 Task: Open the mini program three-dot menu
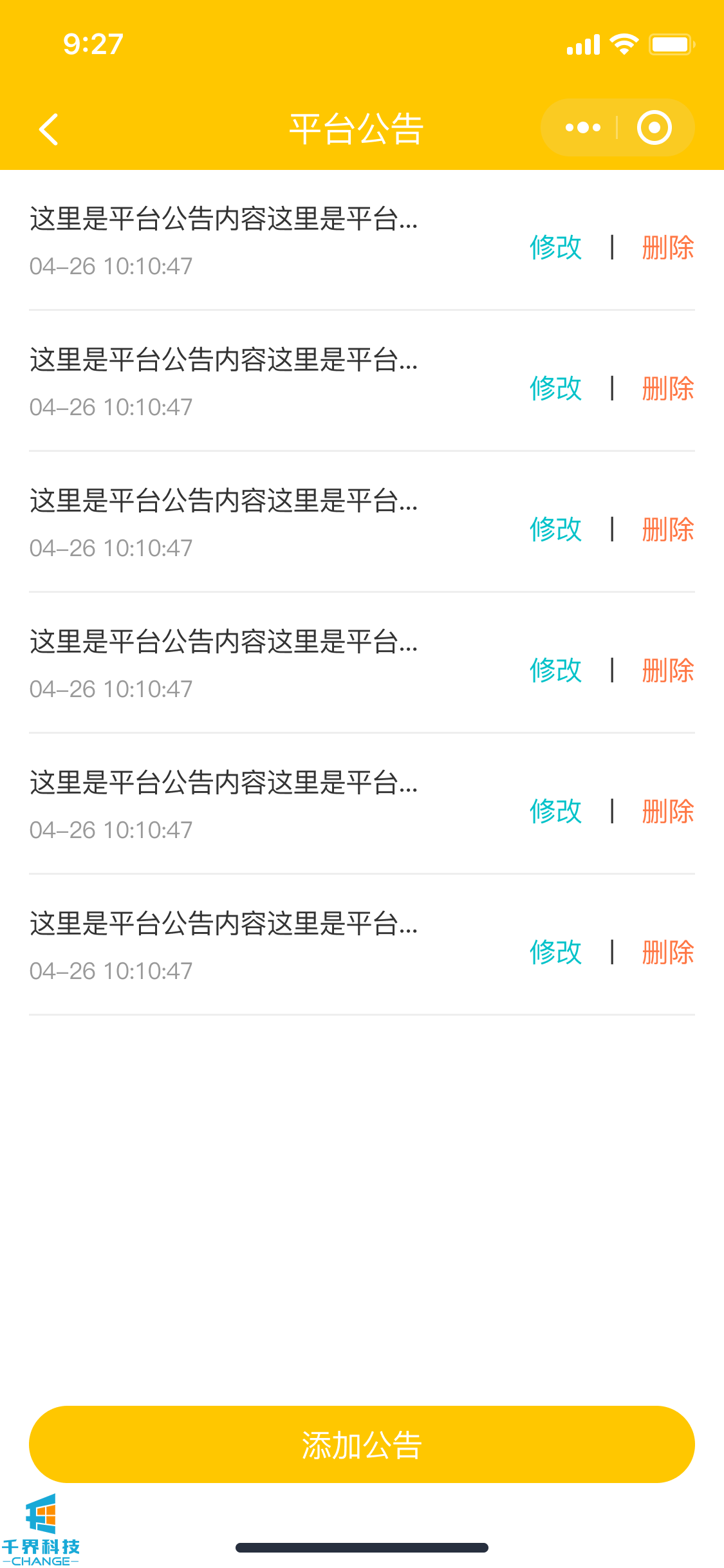click(582, 128)
